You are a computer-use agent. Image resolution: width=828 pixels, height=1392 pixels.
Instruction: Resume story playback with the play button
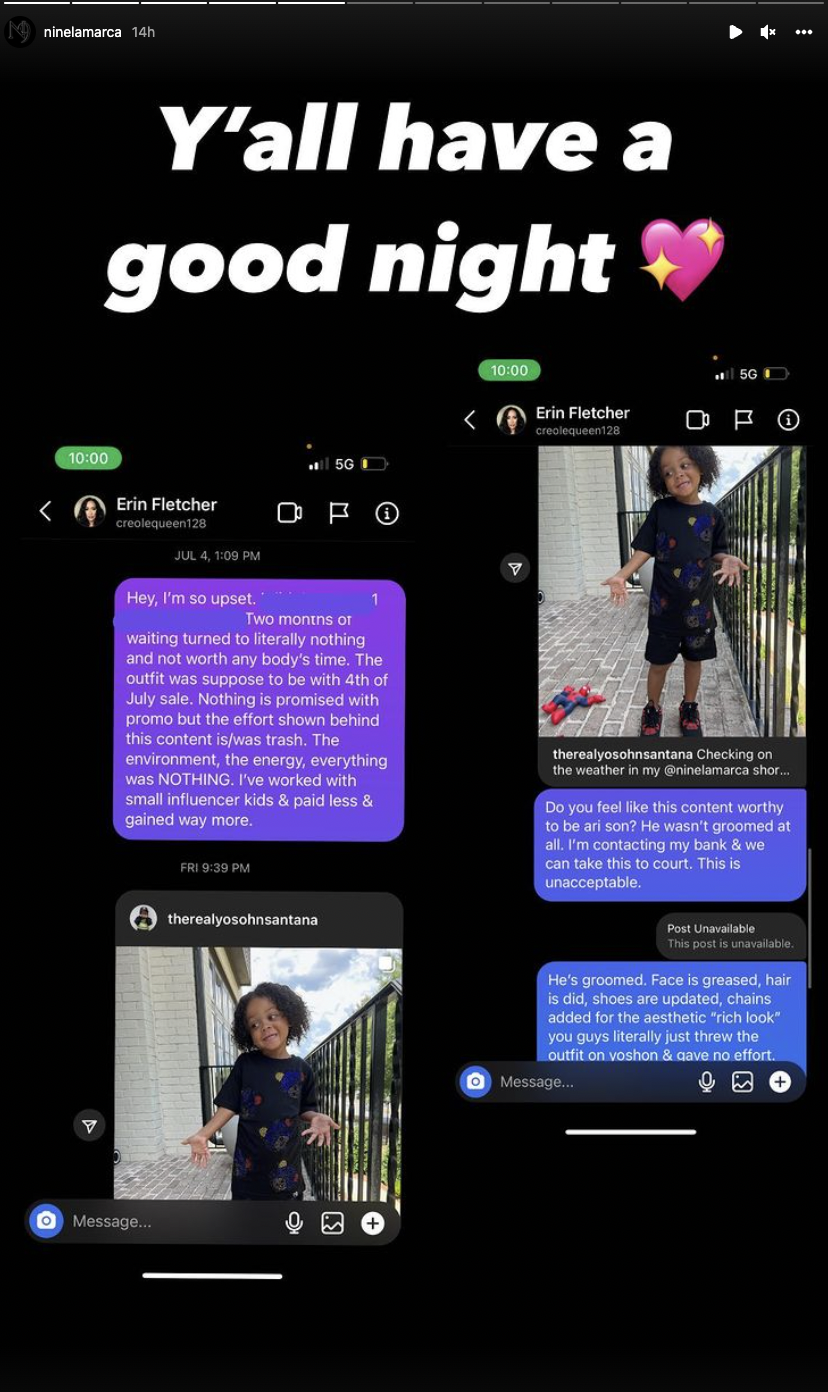[x=735, y=32]
